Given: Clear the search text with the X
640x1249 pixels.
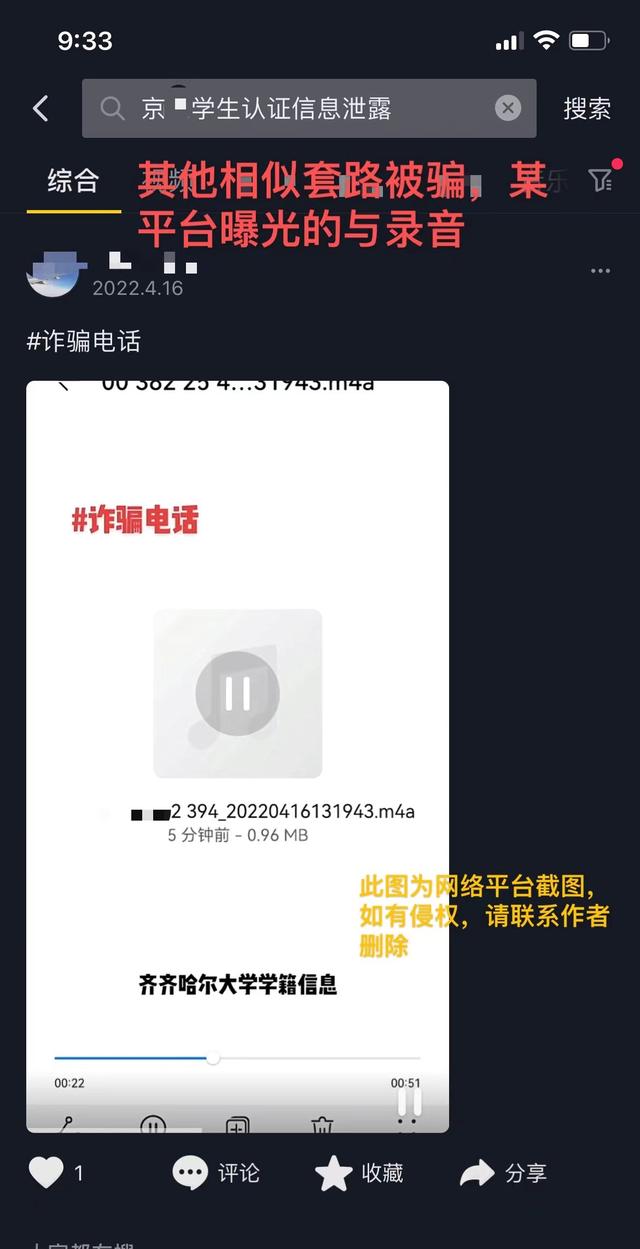Looking at the screenshot, I should (508, 108).
